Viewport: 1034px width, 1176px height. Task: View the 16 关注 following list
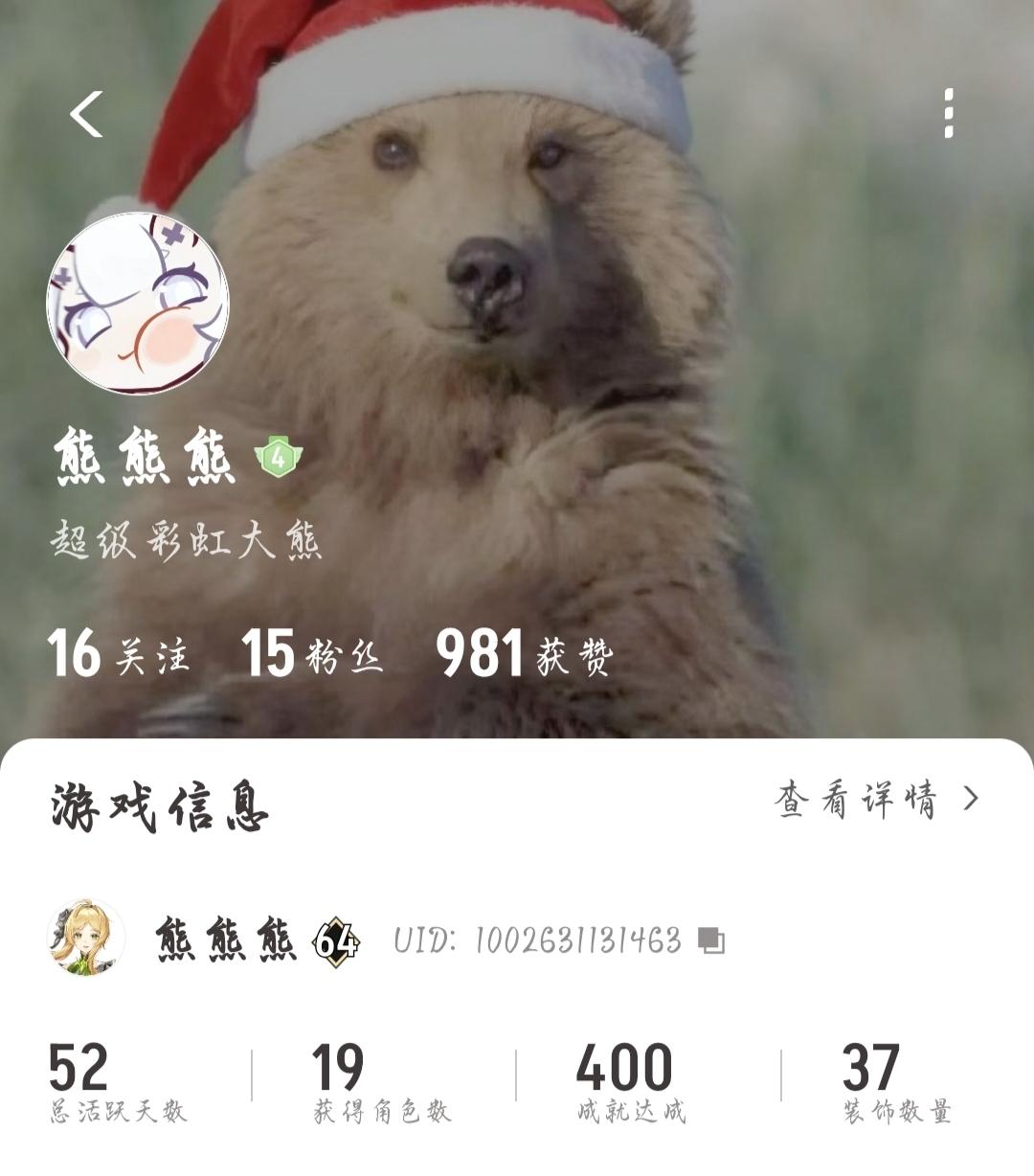click(118, 654)
